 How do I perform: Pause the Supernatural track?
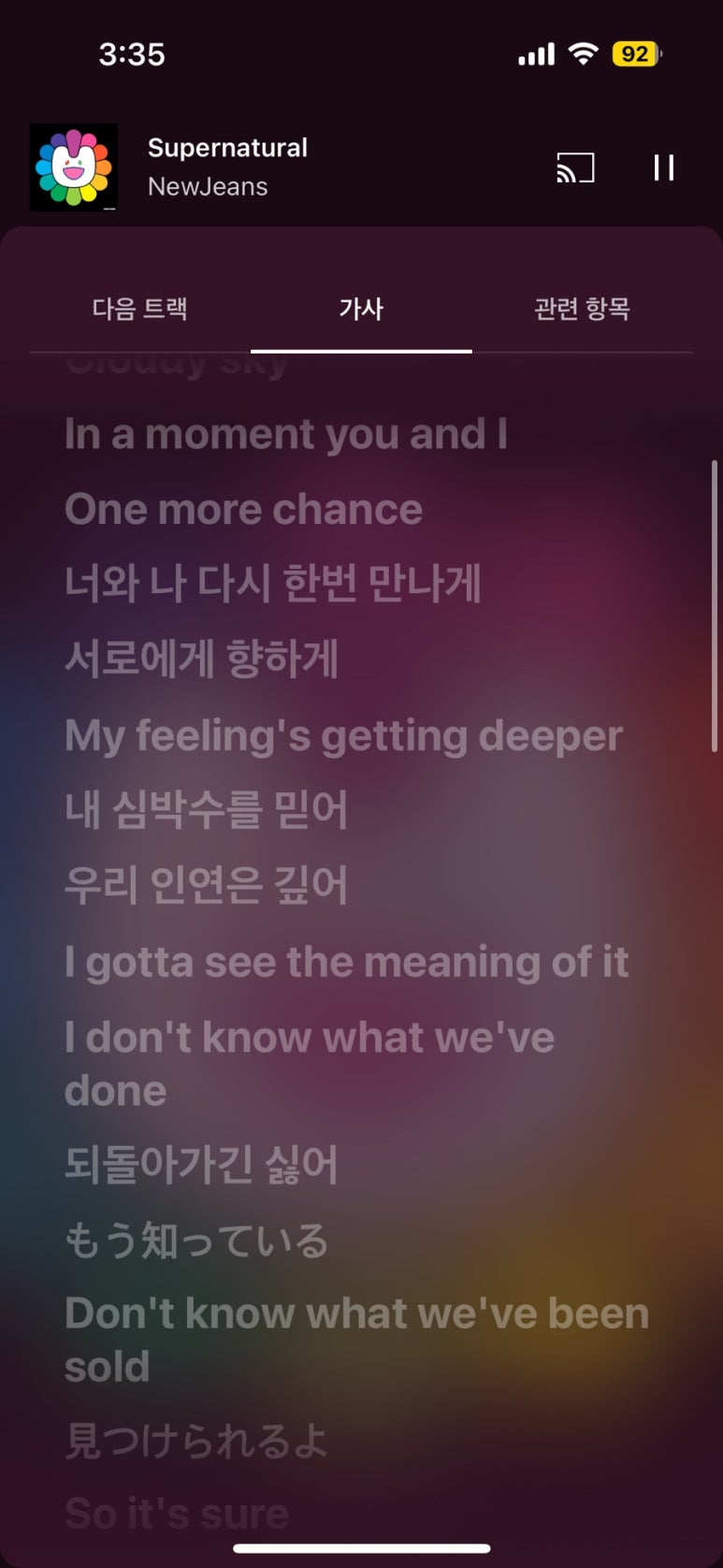[x=663, y=167]
